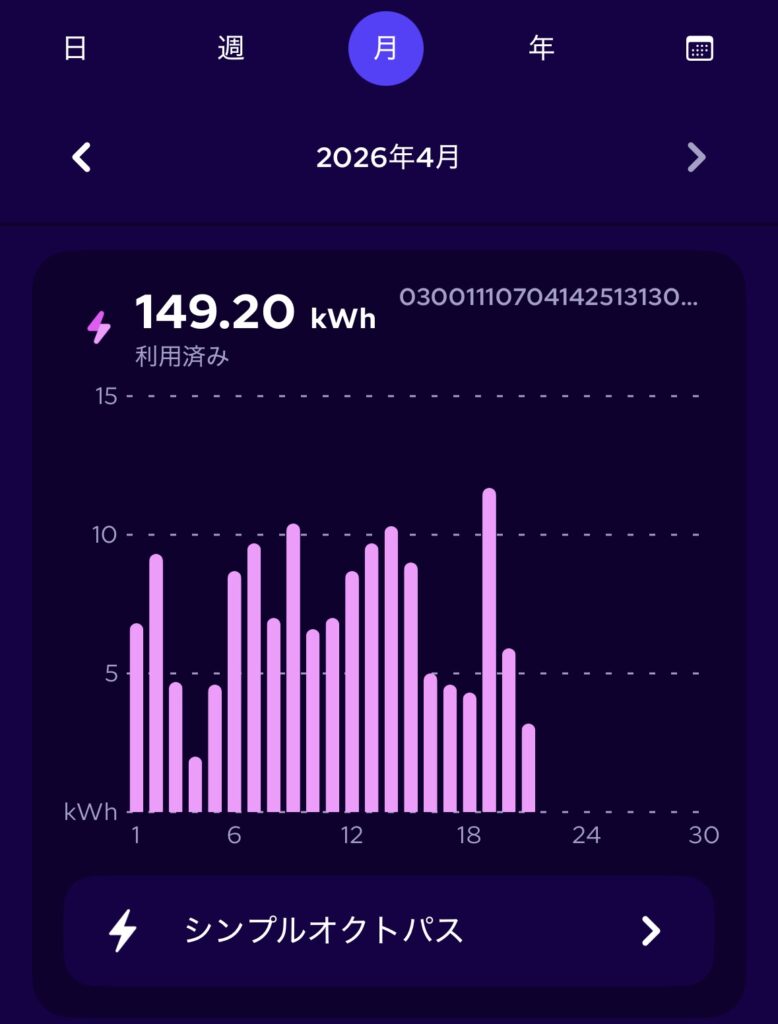Switch to the 日 (day) view

click(x=75, y=49)
